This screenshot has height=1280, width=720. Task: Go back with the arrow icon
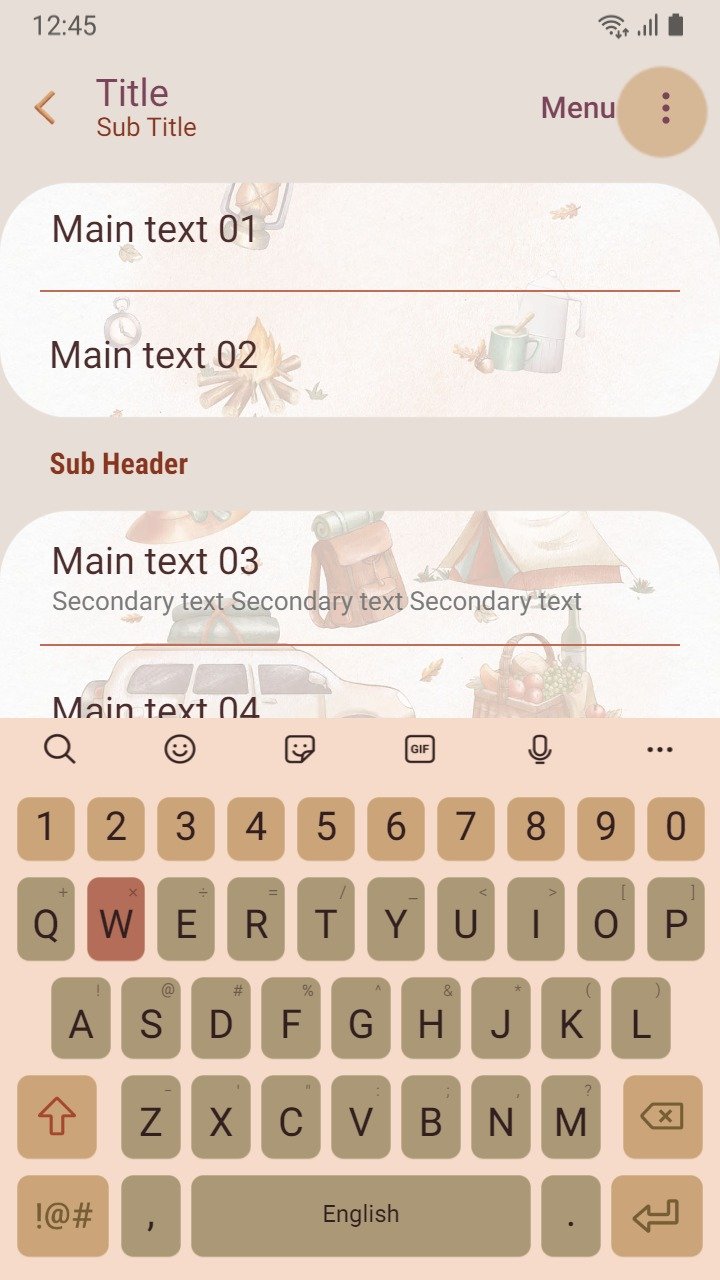tap(45, 108)
